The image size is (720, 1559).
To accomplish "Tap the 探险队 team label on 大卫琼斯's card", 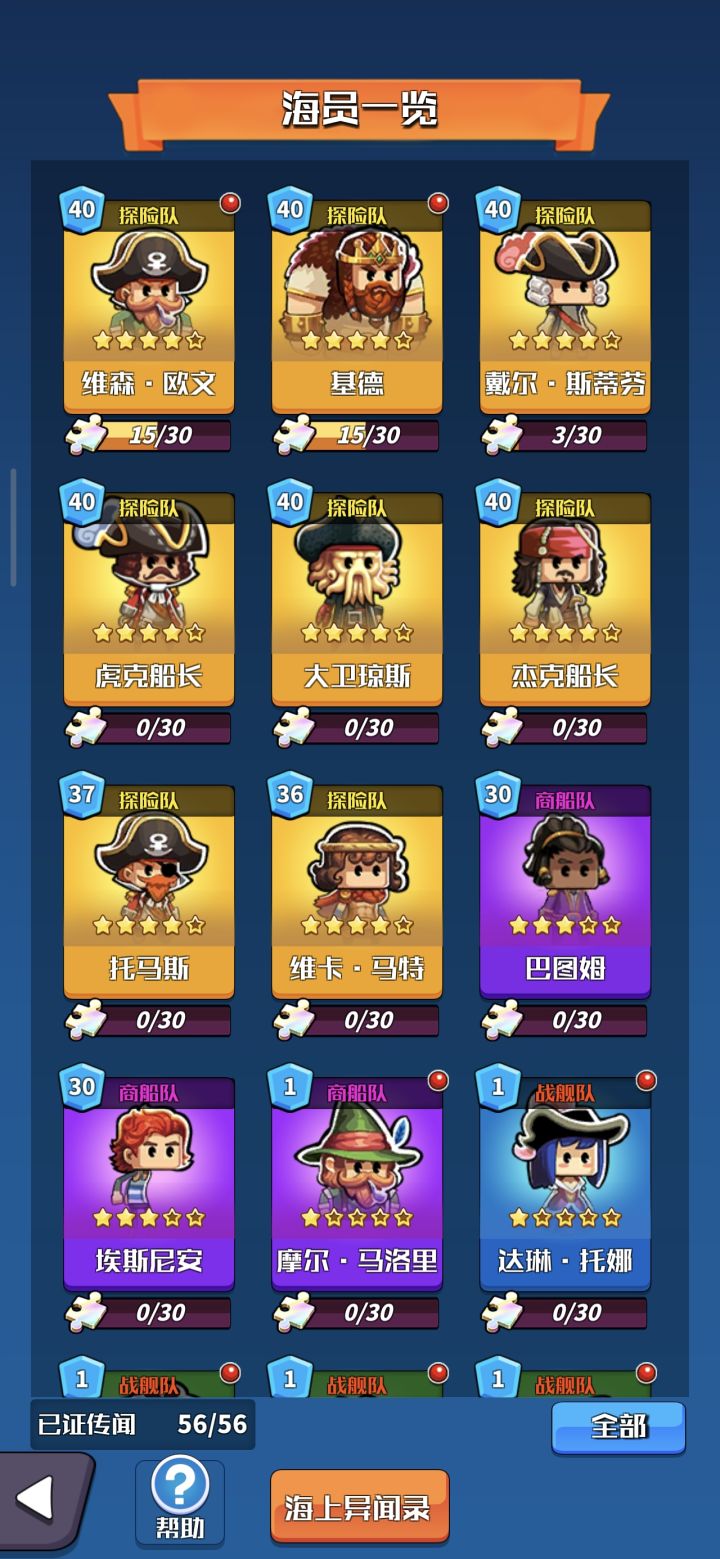I will click(357, 509).
